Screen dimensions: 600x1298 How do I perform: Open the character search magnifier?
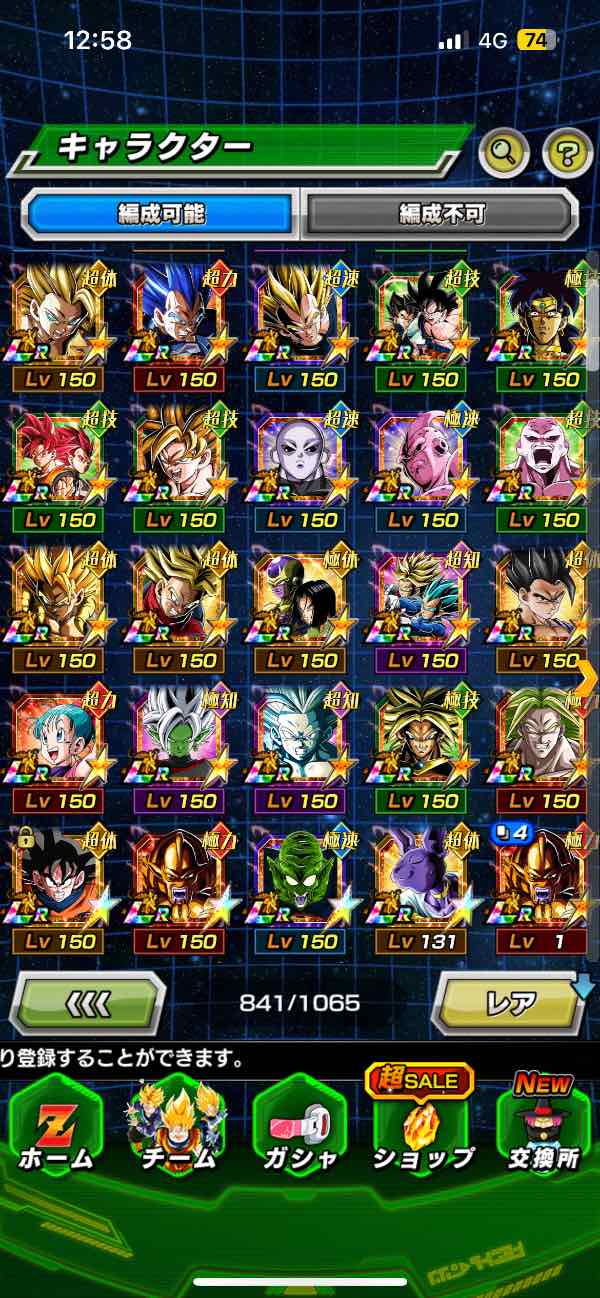pyautogui.click(x=503, y=153)
